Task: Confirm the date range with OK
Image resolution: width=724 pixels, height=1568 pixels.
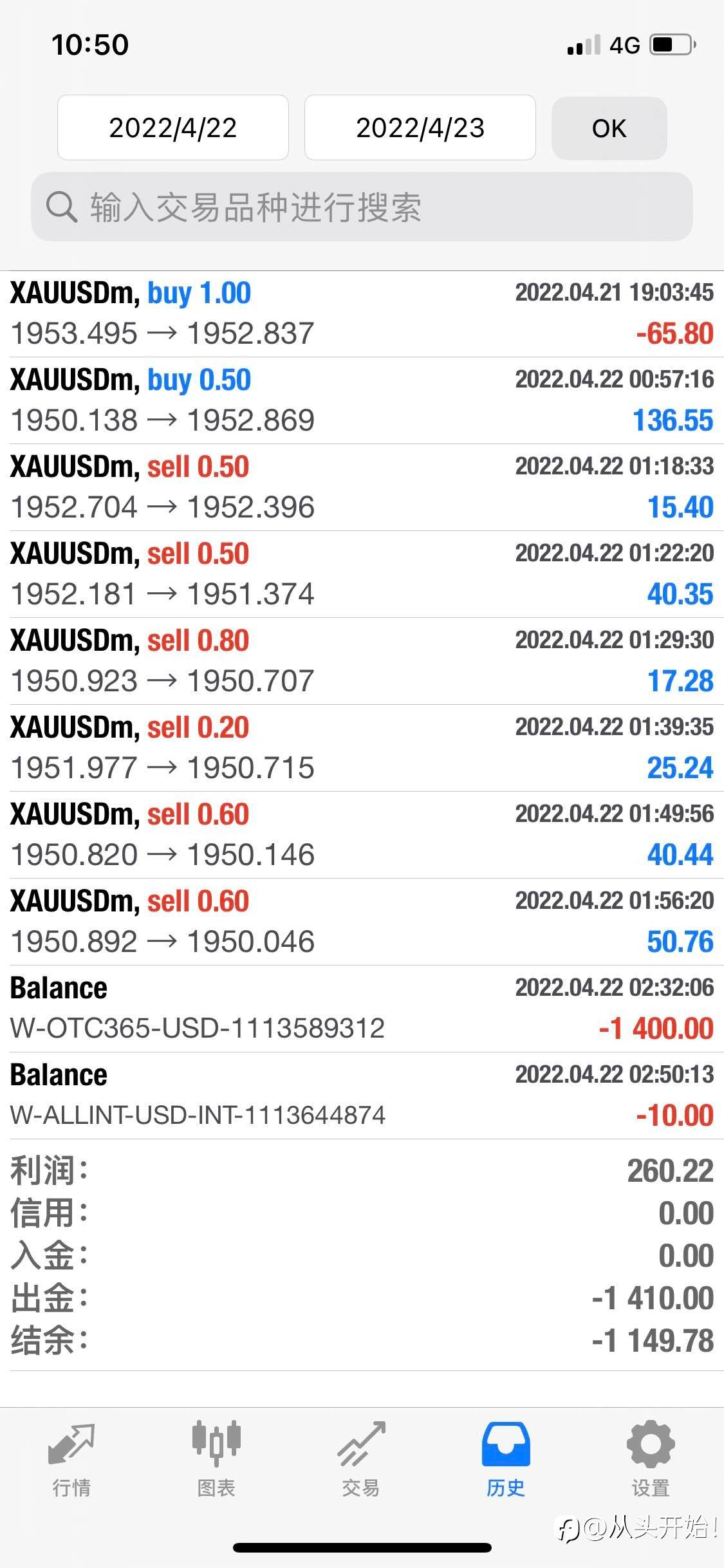Action: [x=609, y=128]
